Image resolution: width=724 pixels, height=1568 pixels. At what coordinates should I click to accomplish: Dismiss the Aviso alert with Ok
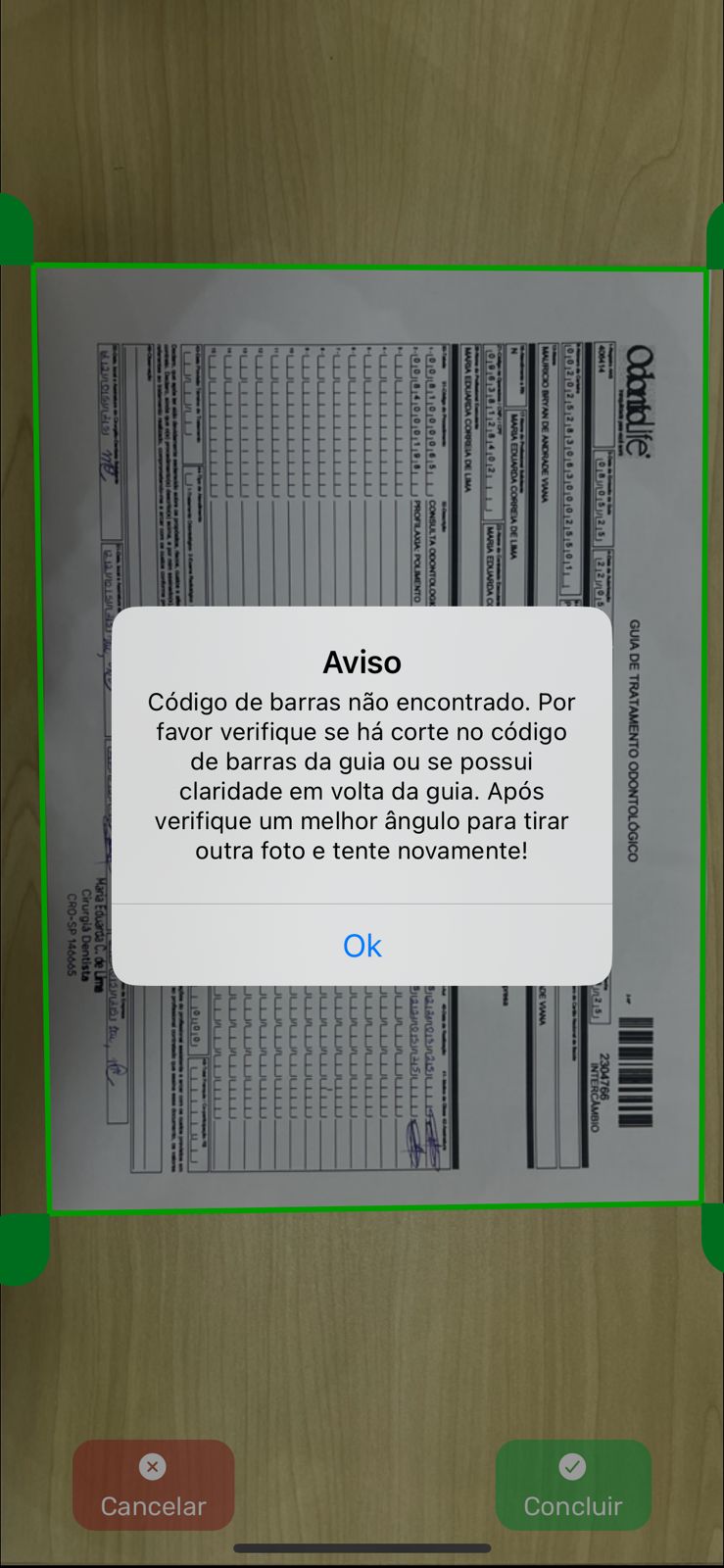coord(362,946)
